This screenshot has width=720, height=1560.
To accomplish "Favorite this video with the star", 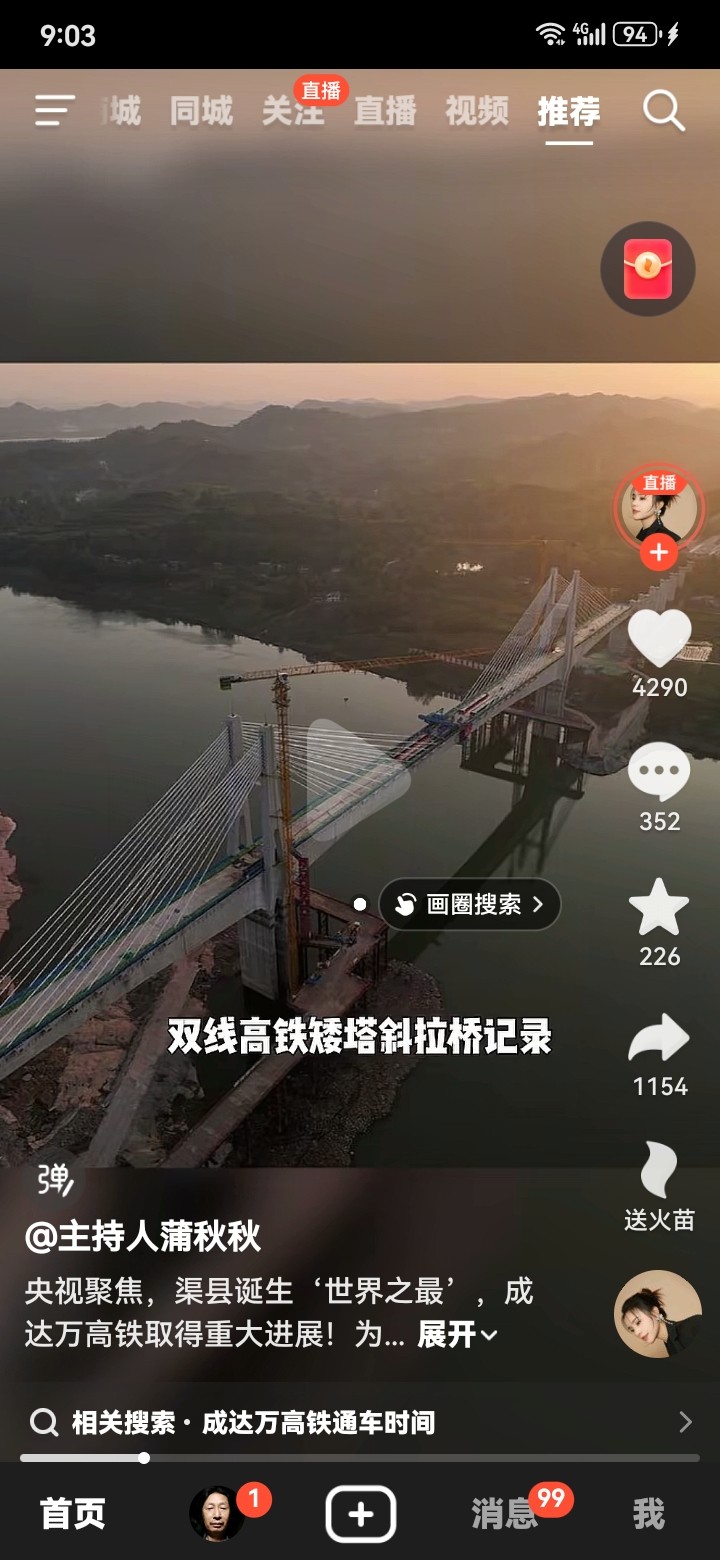I will pyautogui.click(x=659, y=907).
